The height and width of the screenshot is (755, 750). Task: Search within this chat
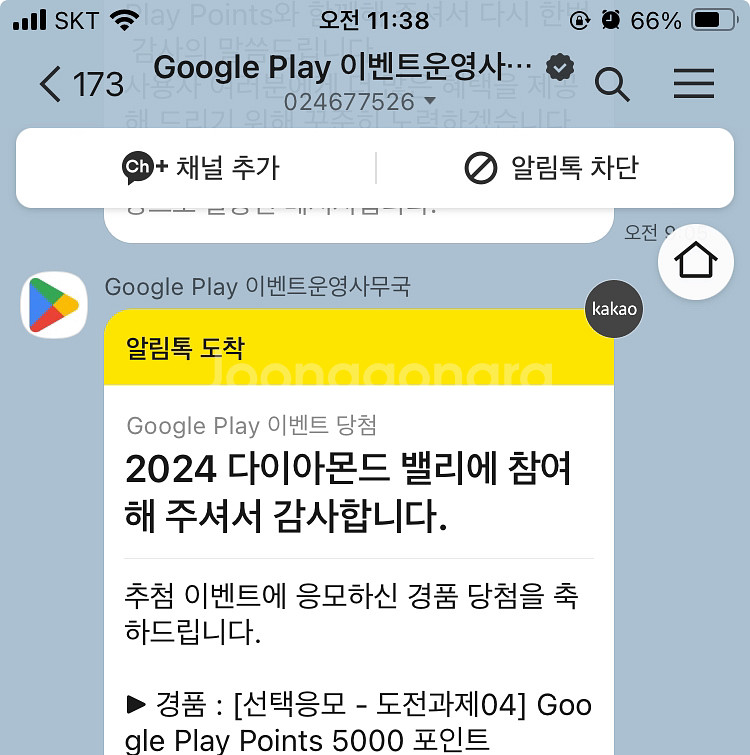tap(612, 85)
